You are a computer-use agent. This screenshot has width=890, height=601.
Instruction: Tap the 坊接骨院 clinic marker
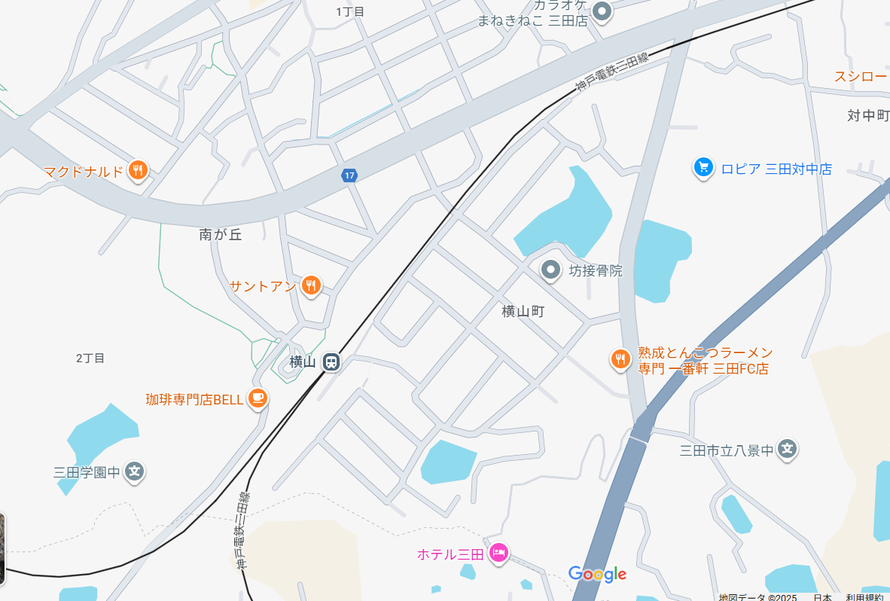(x=551, y=270)
